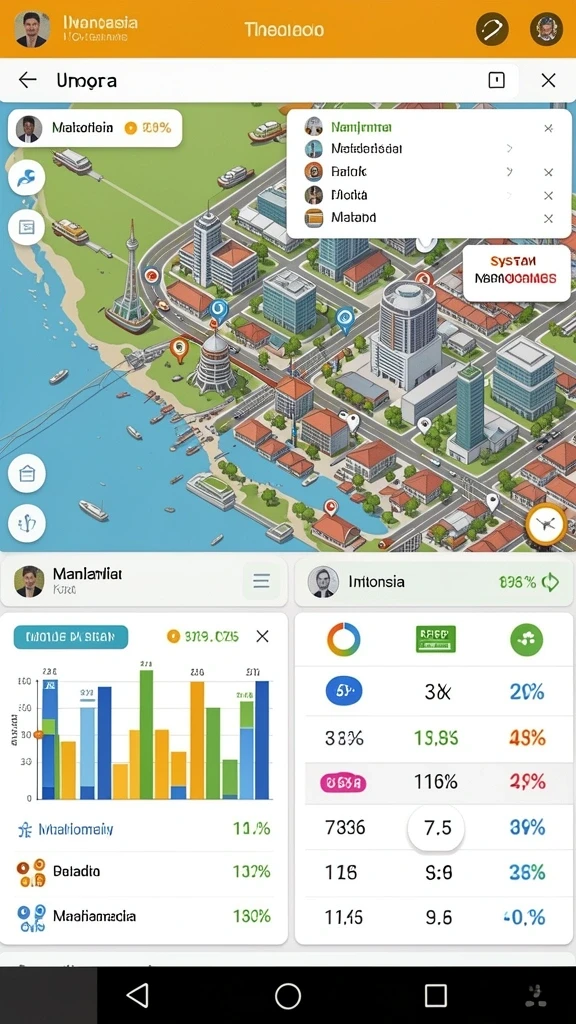Open the profile avatar in the orange header
Image resolution: width=576 pixels, height=1024 pixels.
tap(32, 29)
